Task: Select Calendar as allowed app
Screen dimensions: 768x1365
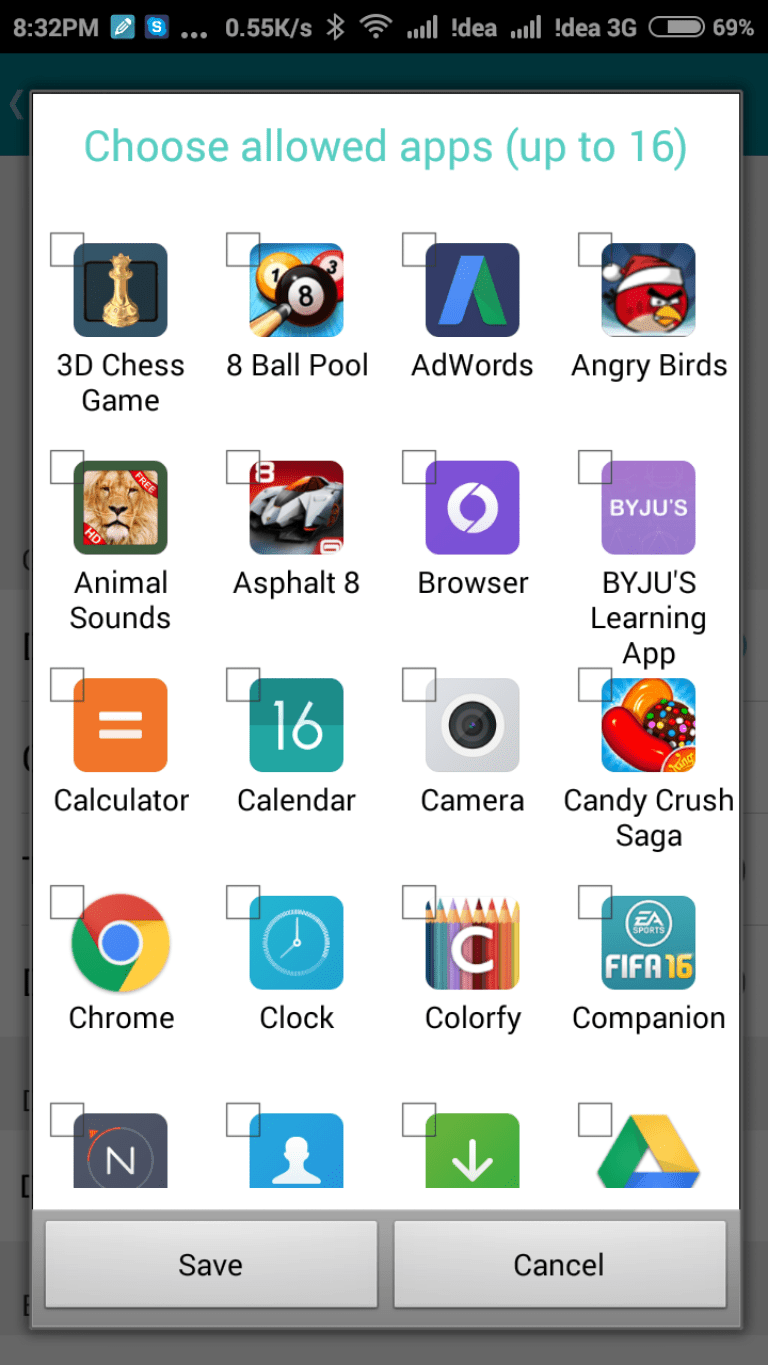Action: pos(243,685)
